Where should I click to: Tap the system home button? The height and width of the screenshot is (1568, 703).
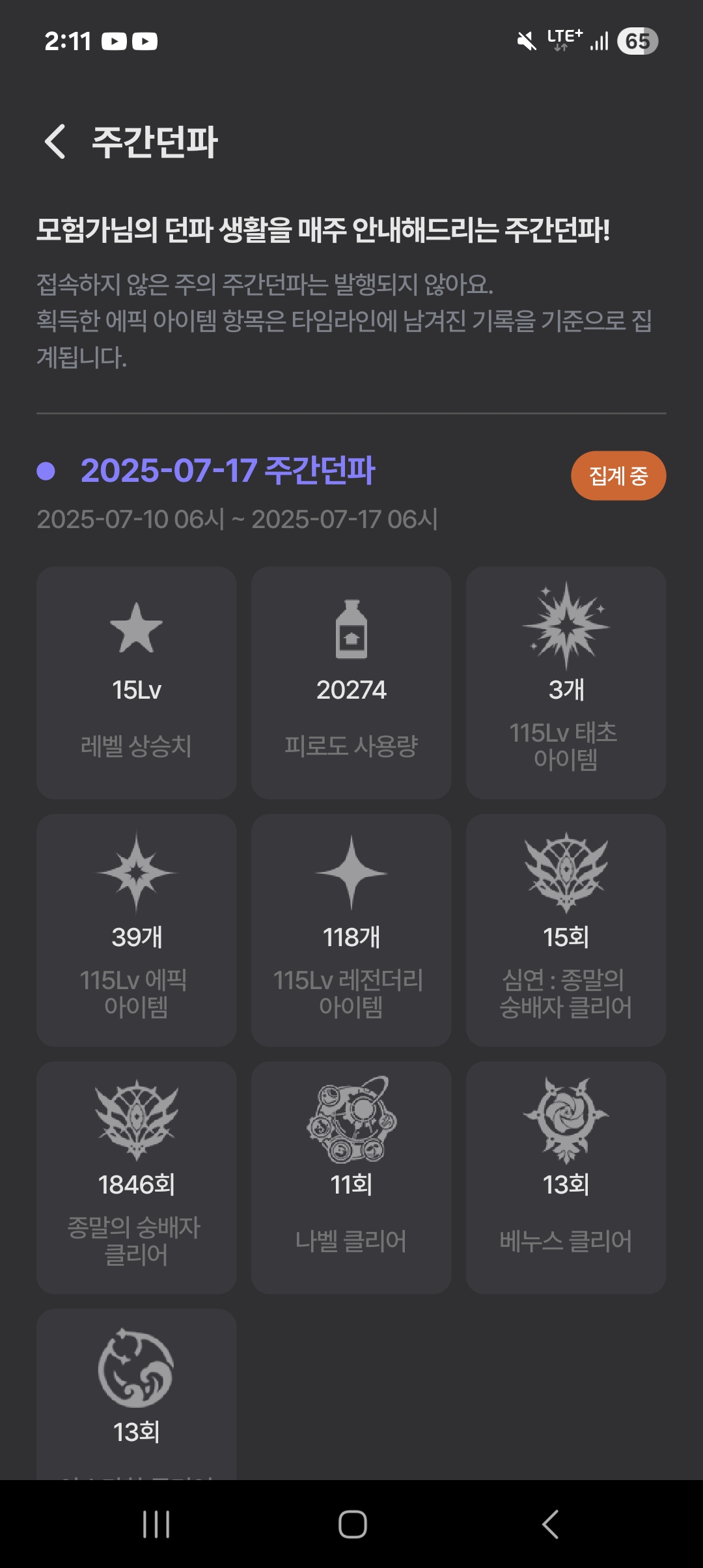[352, 1524]
